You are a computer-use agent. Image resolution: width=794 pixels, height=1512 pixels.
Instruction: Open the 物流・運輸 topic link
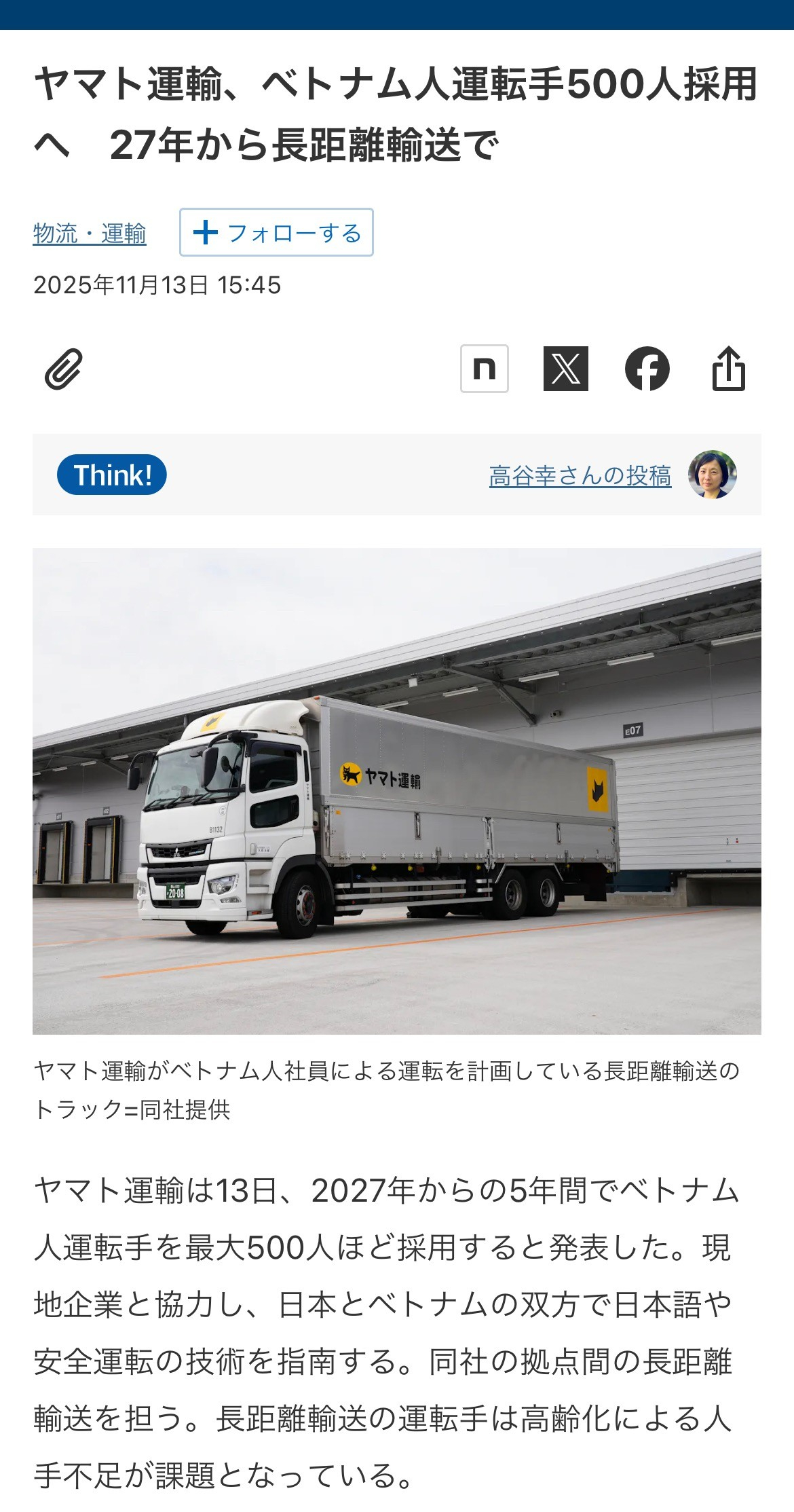(90, 234)
